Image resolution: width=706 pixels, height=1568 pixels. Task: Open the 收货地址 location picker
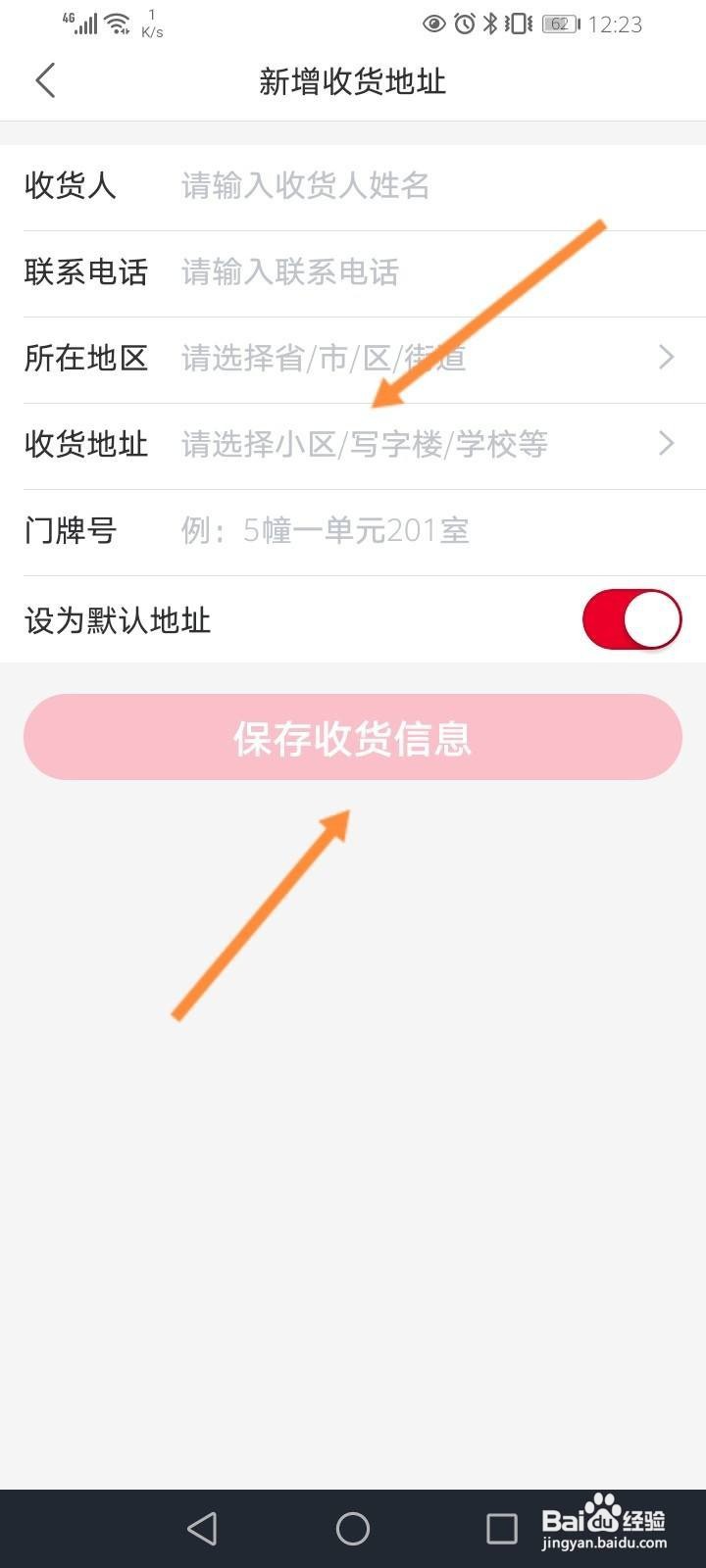(353, 445)
